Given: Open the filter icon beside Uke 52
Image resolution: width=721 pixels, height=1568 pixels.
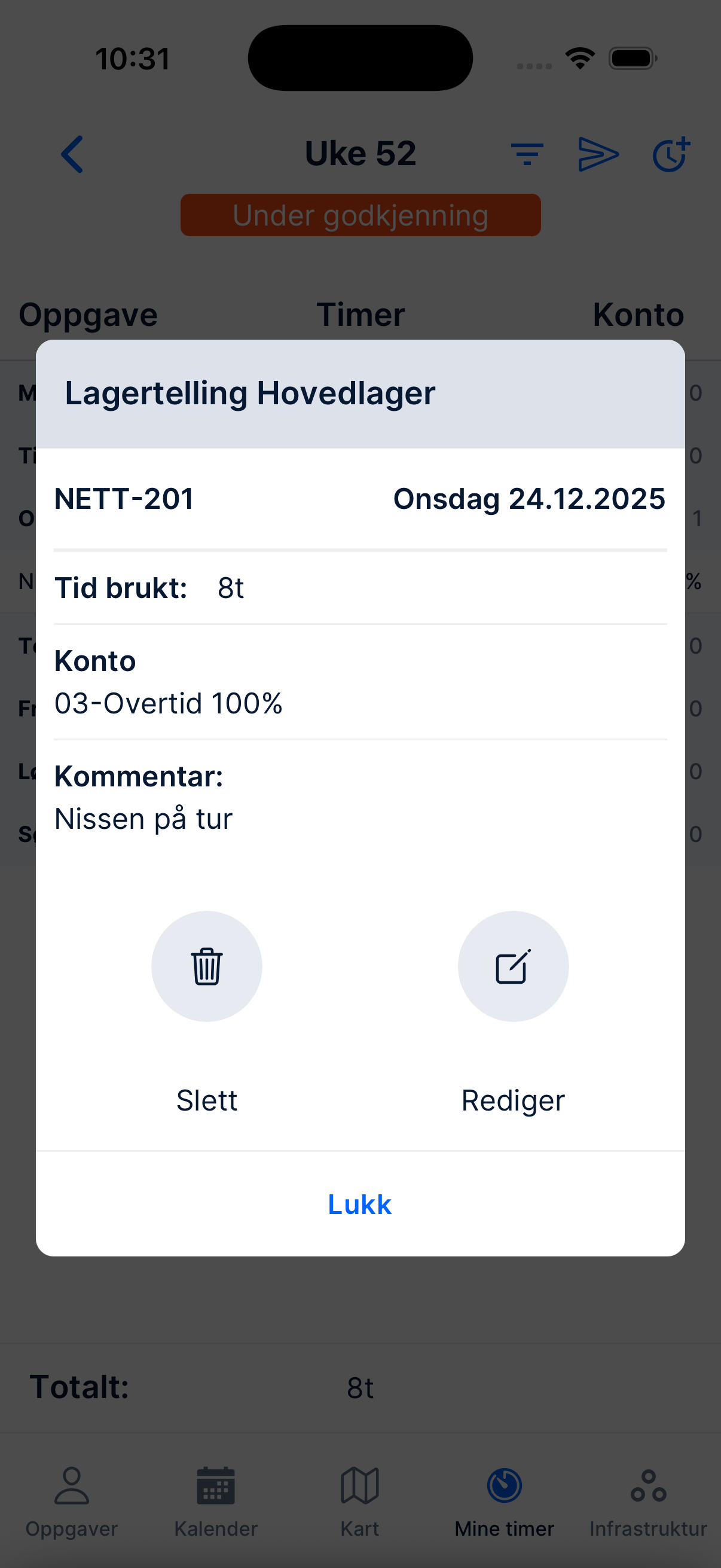Looking at the screenshot, I should (527, 154).
